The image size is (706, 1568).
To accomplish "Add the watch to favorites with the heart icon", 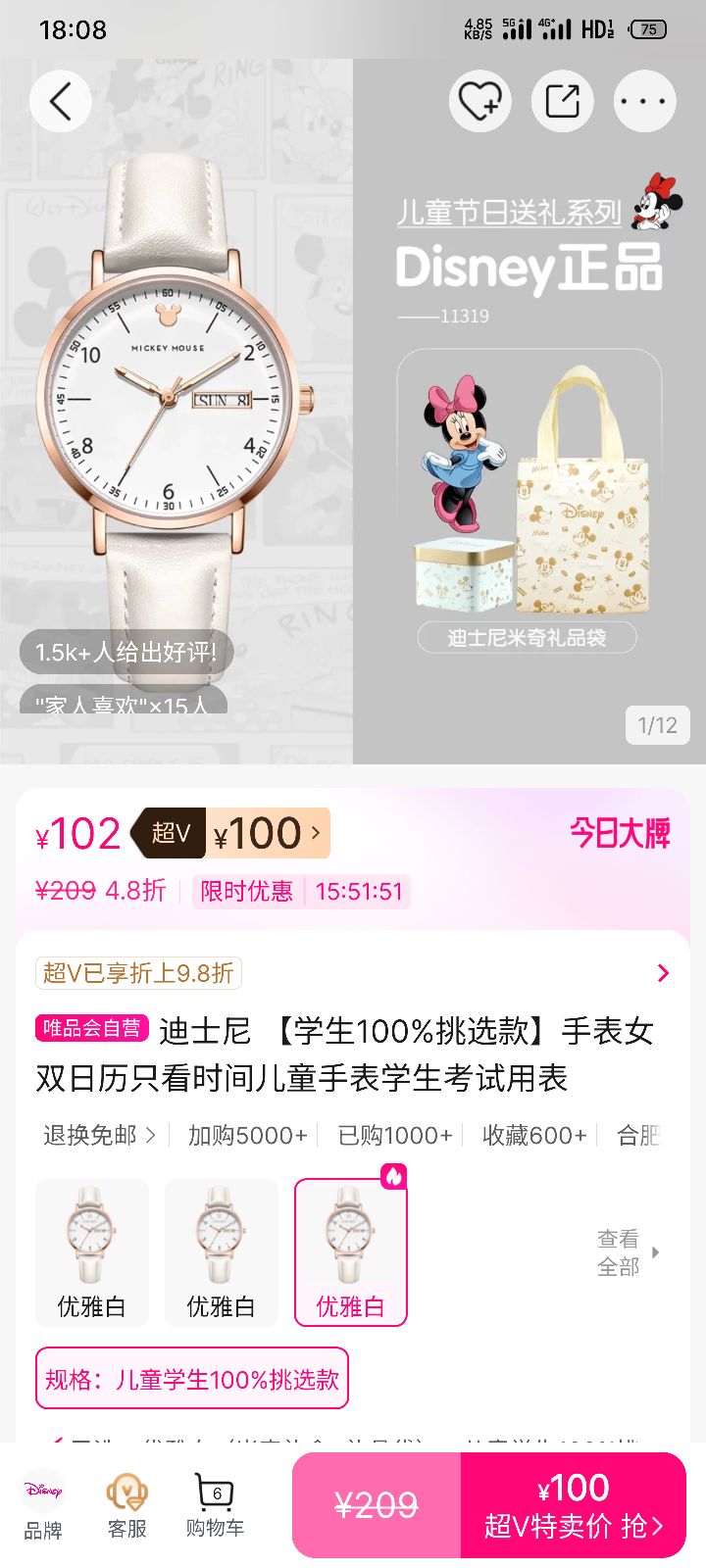I will coord(479,100).
